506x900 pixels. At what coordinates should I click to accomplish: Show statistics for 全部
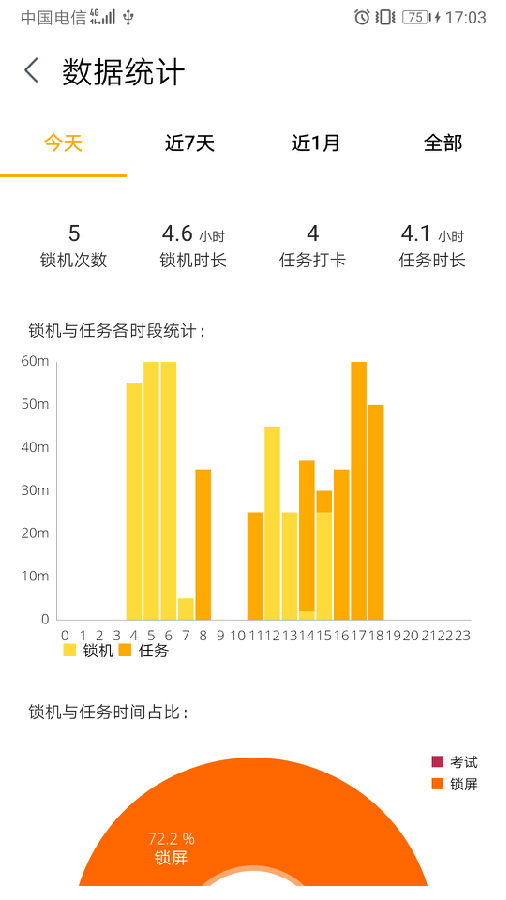(x=442, y=143)
